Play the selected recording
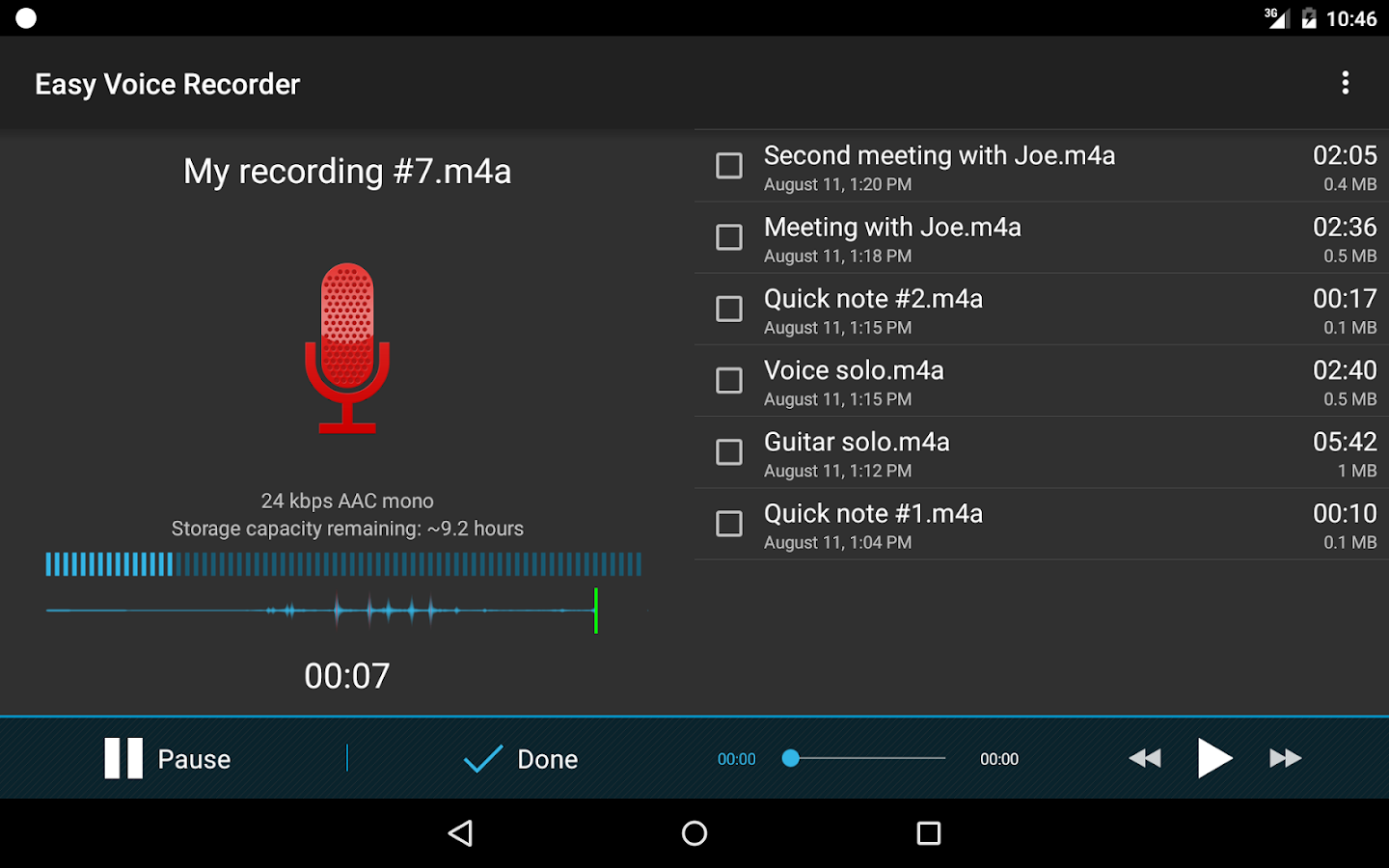This screenshot has height=868, width=1389. tap(1213, 758)
